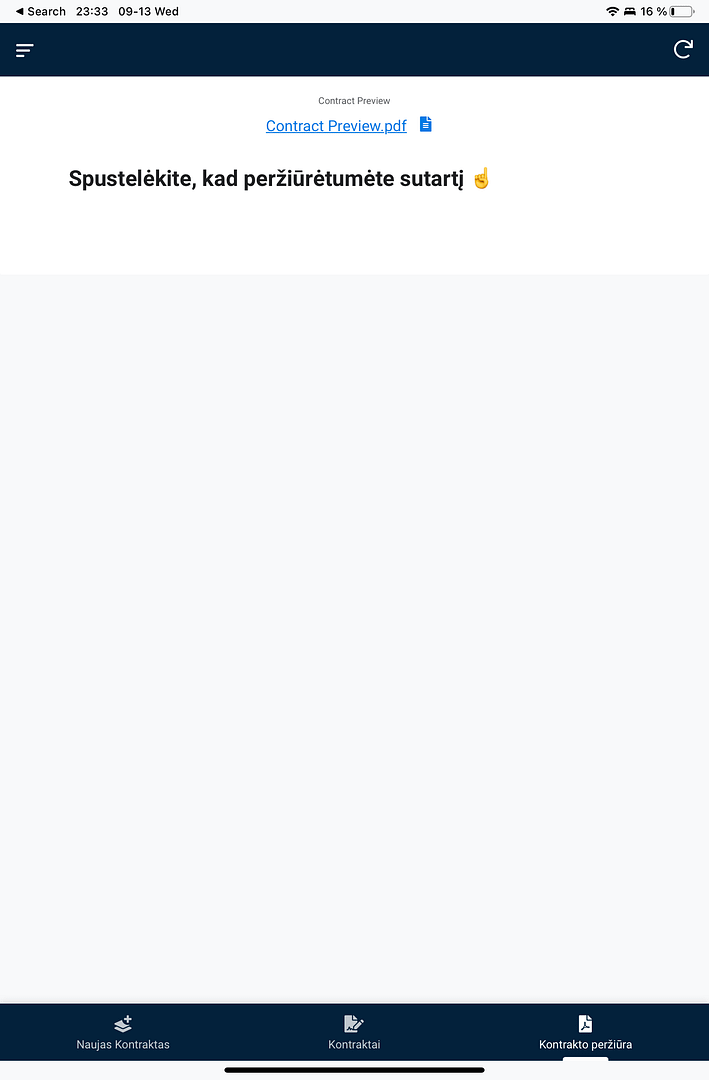
Task: Return to Search via the back arrow
Action: pos(40,11)
